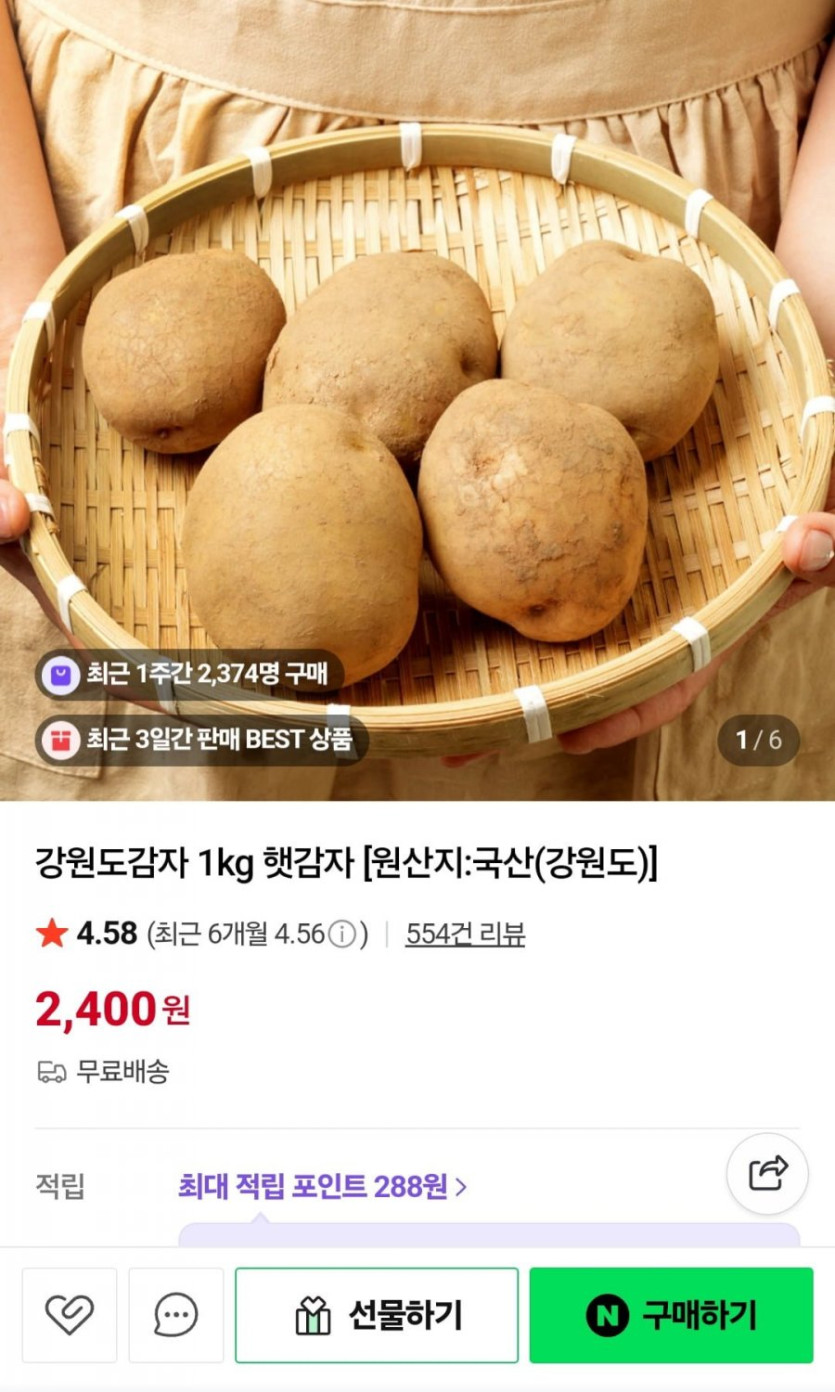The image size is (835, 1392).
Task: Show info about the 최근 6개월 rating
Action: tap(342, 934)
